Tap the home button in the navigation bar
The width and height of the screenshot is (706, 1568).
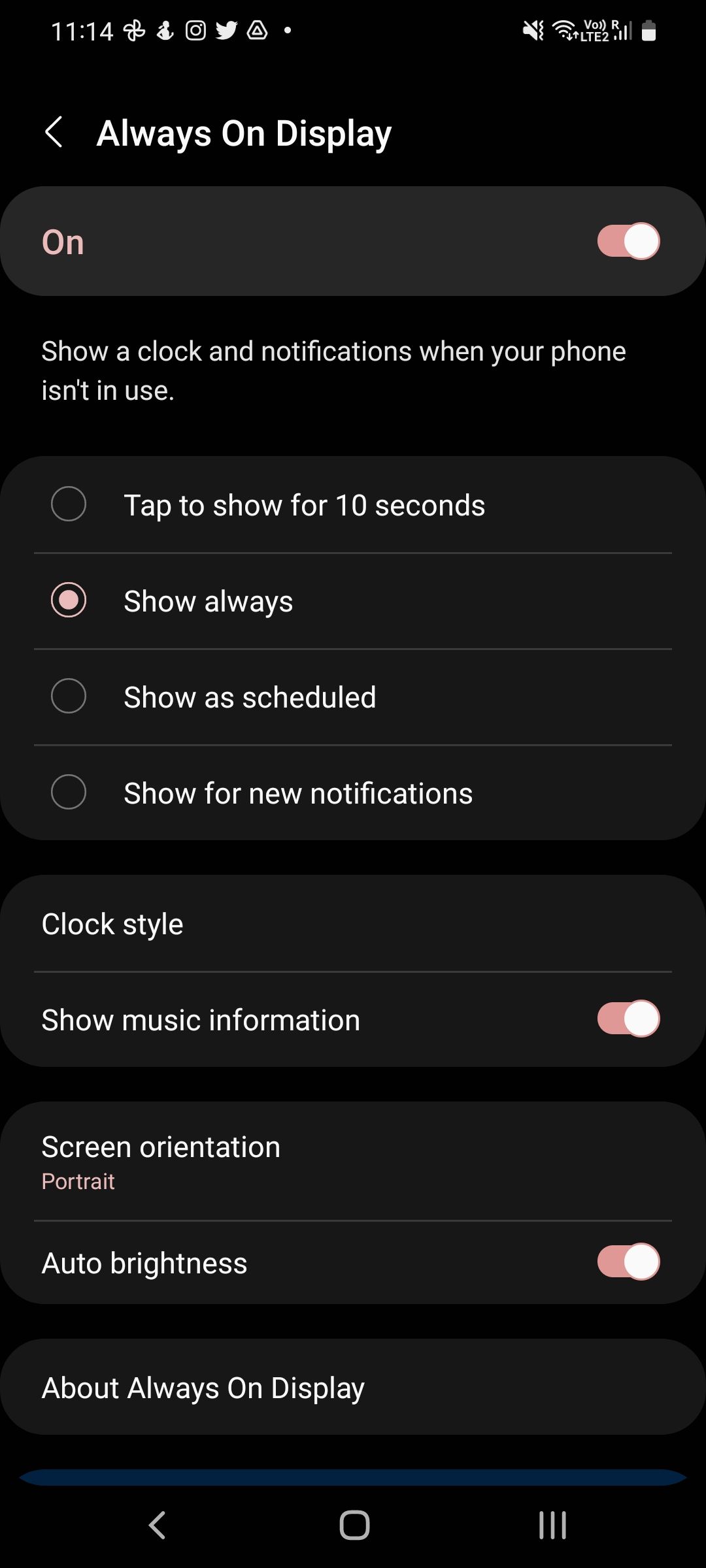tap(353, 1525)
